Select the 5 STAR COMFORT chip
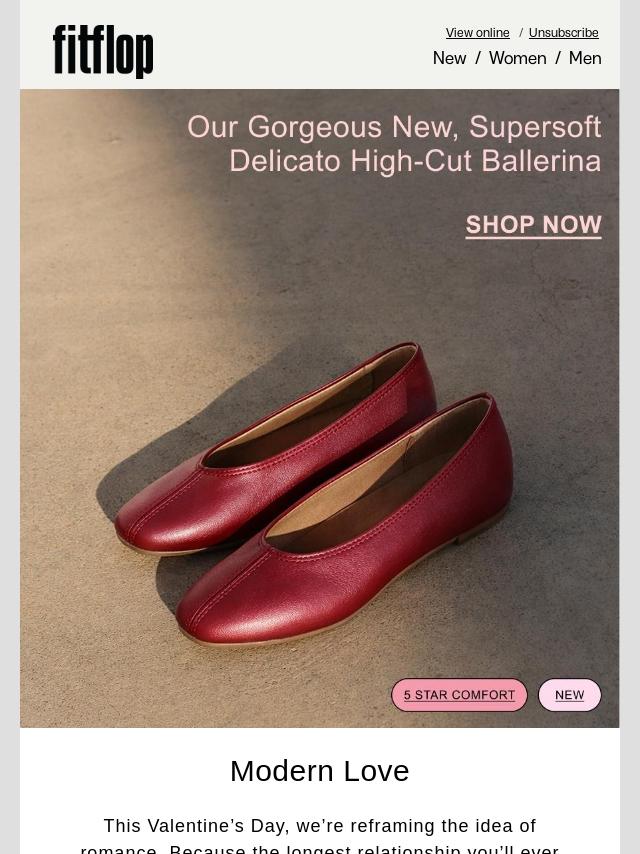The height and width of the screenshot is (854, 640). point(459,695)
